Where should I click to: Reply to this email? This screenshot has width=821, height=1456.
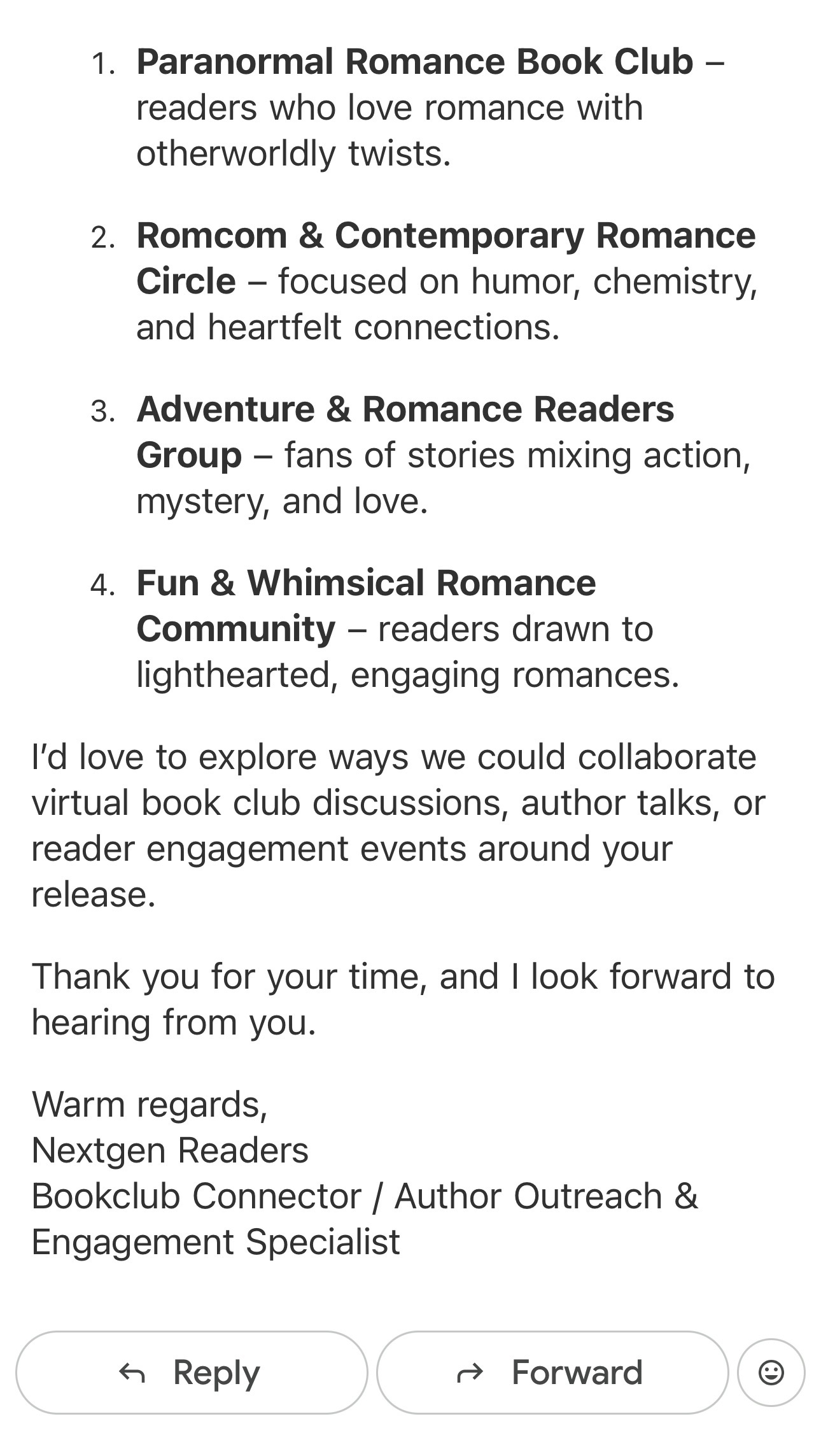click(x=192, y=1372)
